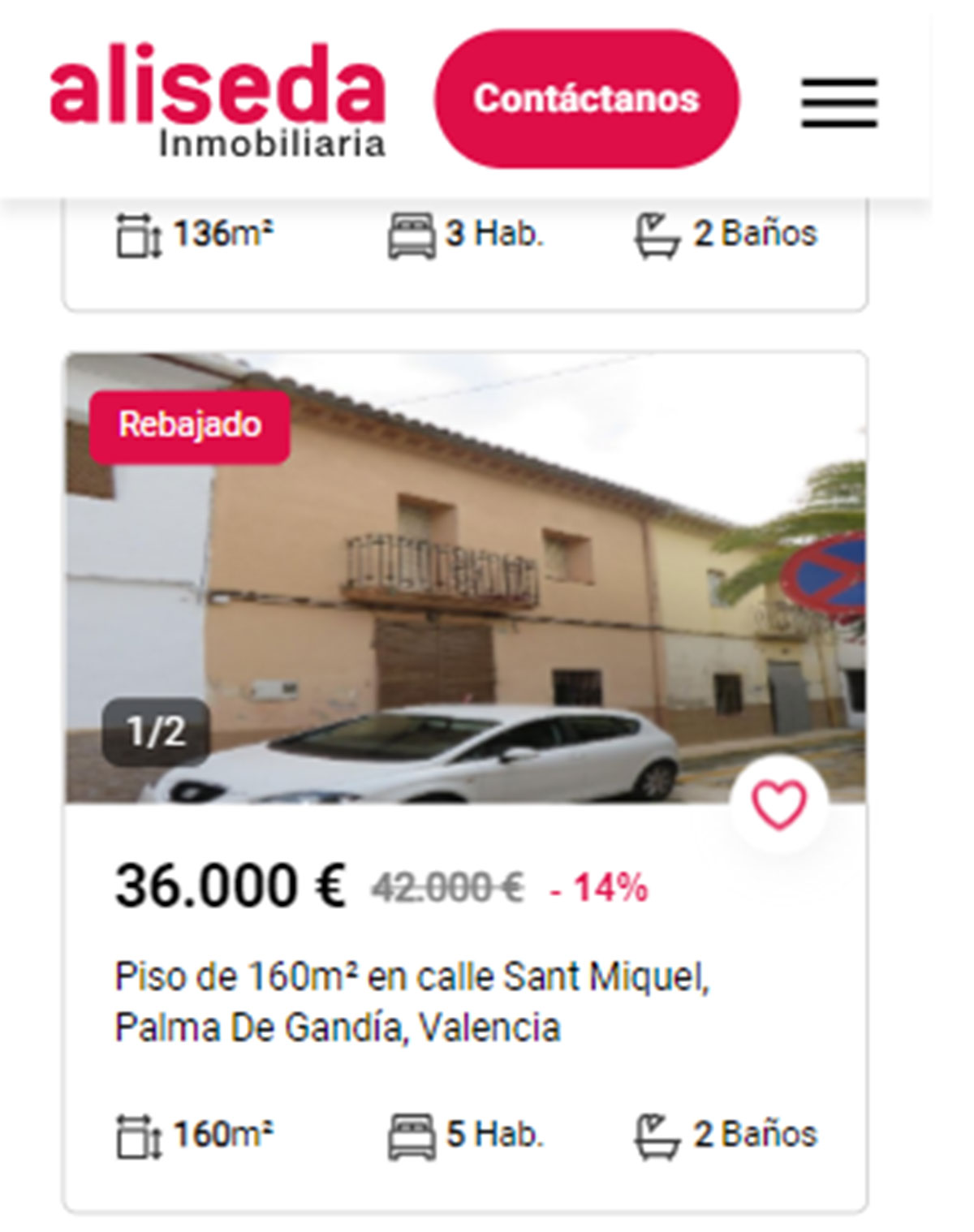Open the hamburger menu
974x1232 pixels.
(839, 102)
